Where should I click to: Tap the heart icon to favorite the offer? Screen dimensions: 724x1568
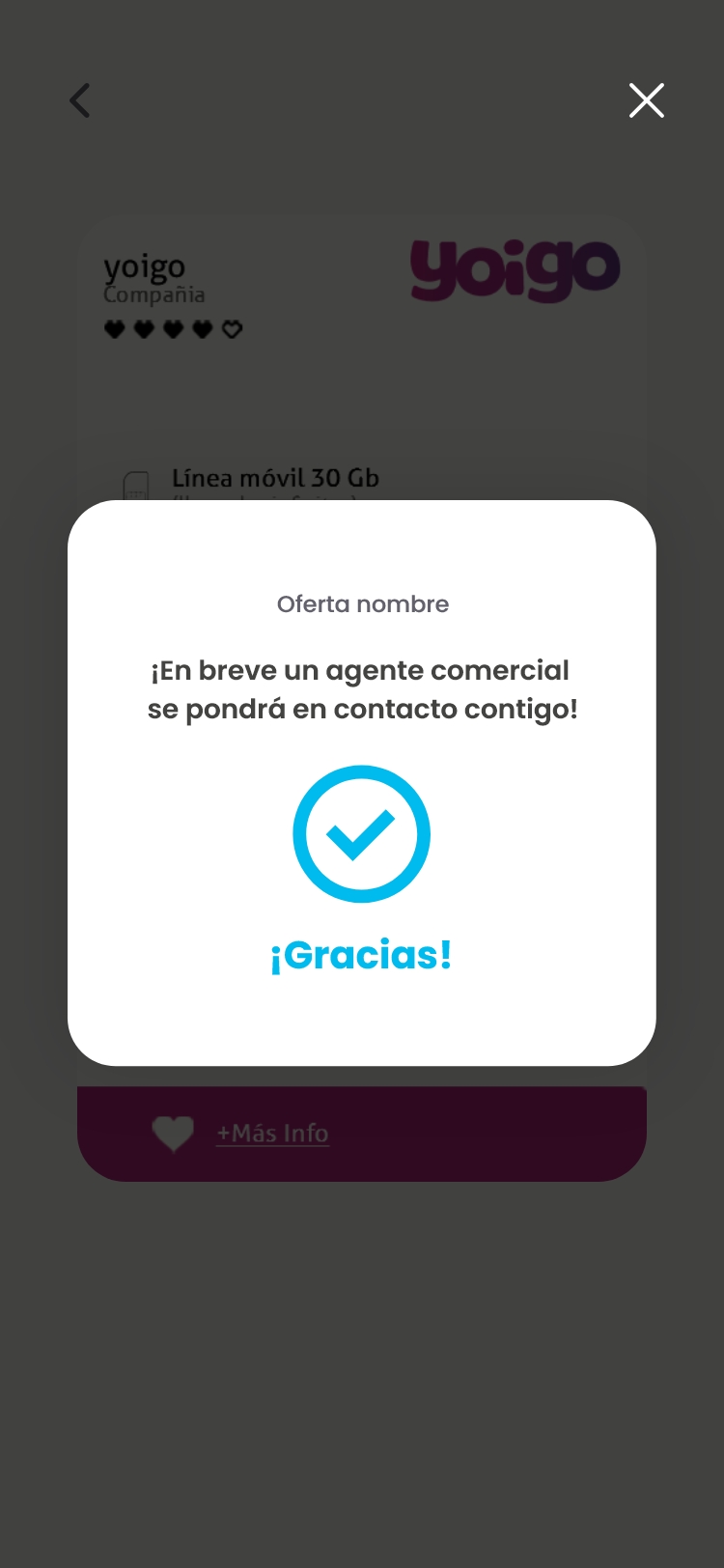(x=173, y=1134)
